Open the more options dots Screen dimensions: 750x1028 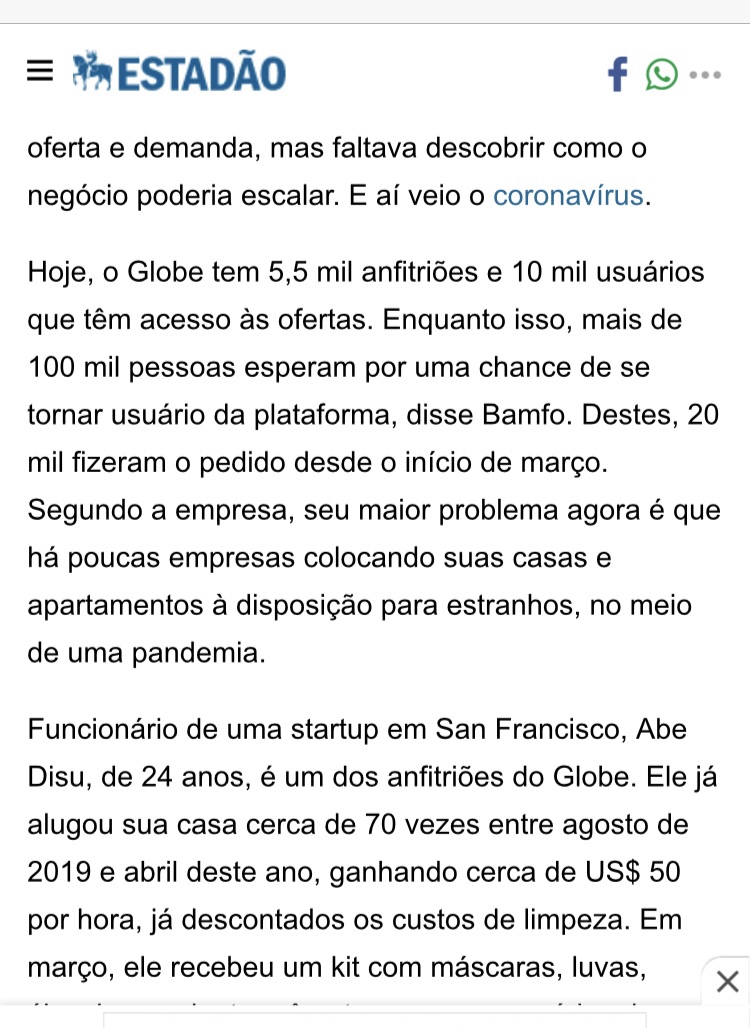tap(705, 74)
